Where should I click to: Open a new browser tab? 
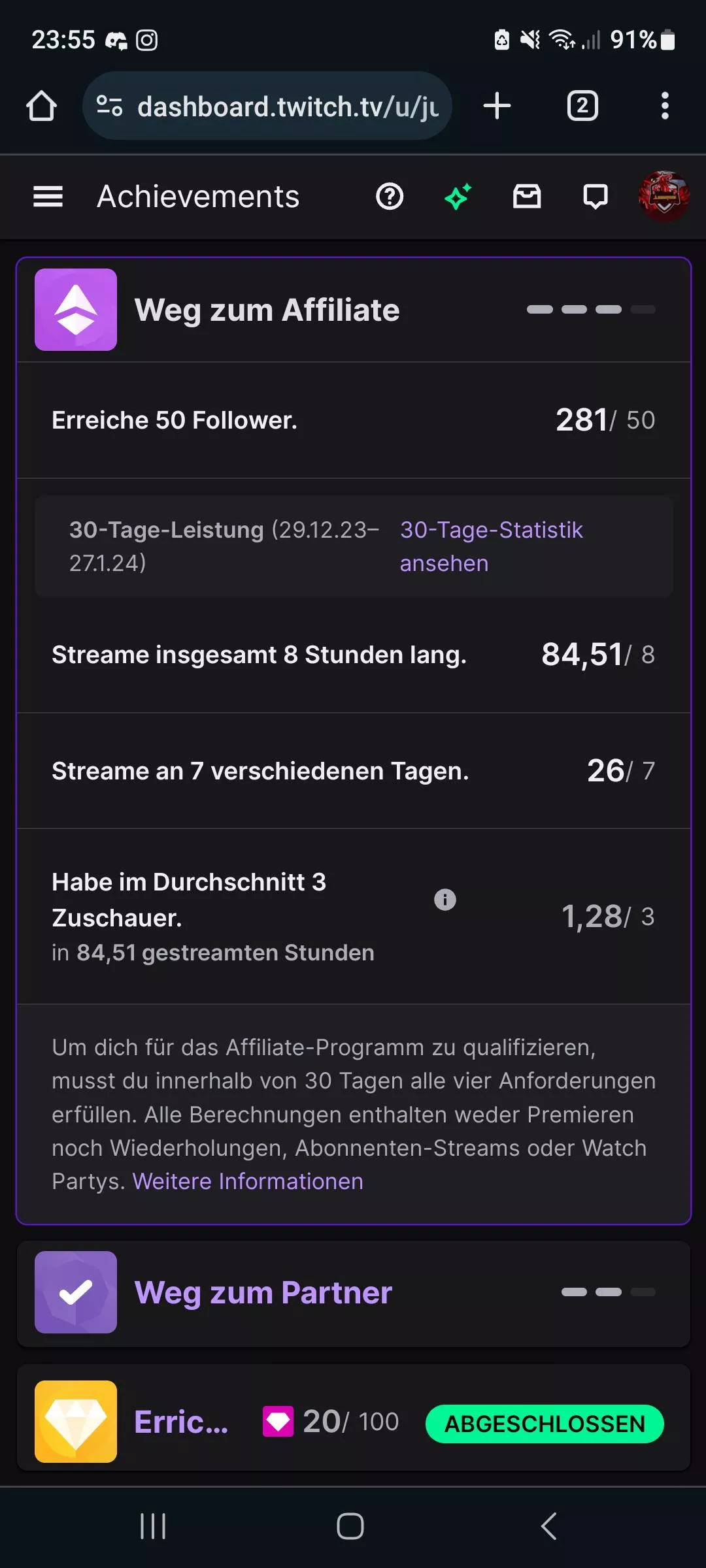497,106
